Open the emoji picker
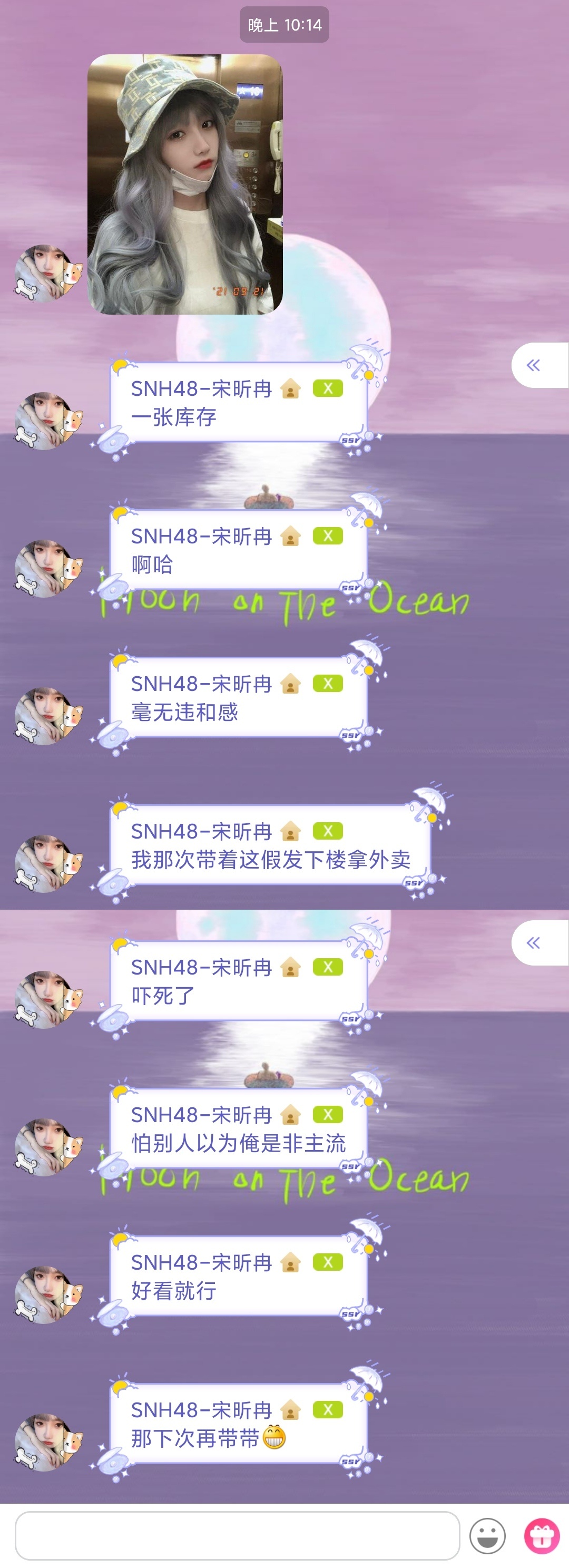The height and width of the screenshot is (1568, 569). pyautogui.click(x=487, y=1535)
